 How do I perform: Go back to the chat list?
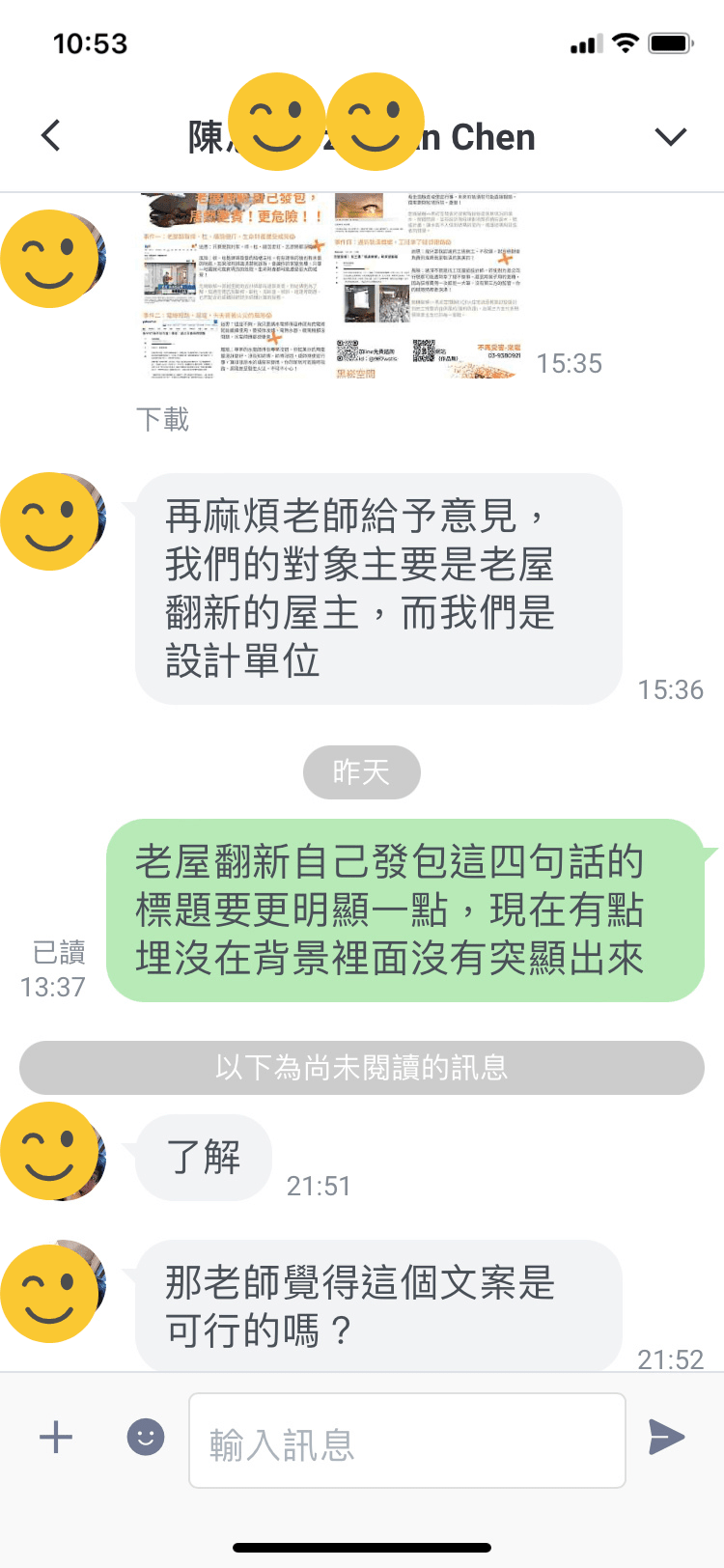52,136
